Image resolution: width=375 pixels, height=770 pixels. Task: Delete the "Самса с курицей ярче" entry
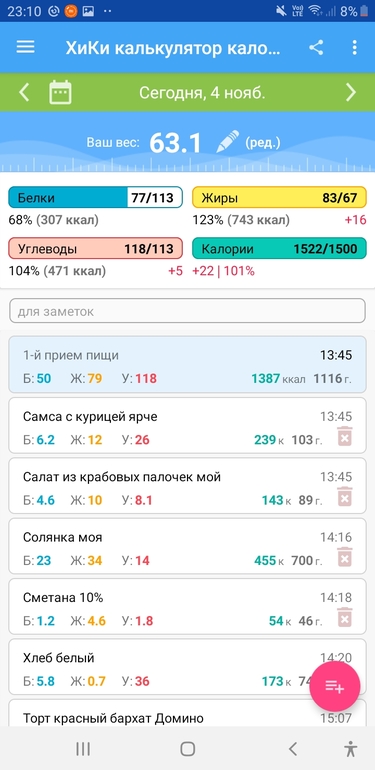point(346,437)
